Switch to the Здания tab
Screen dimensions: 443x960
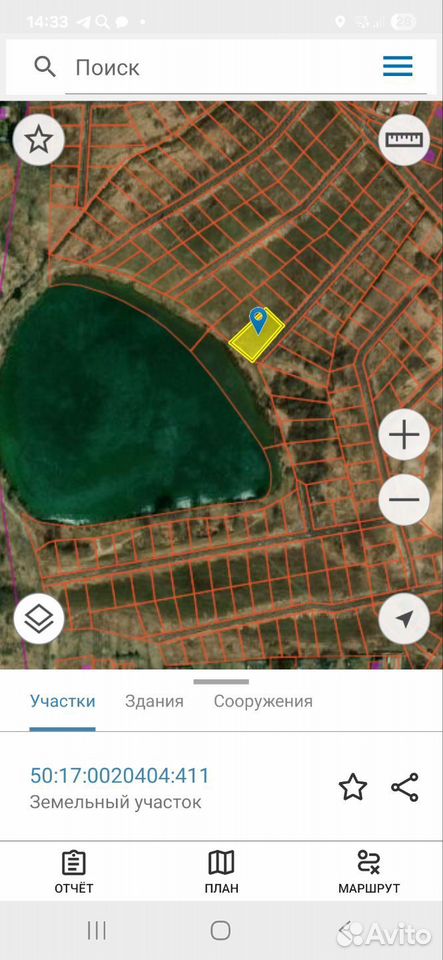(154, 702)
